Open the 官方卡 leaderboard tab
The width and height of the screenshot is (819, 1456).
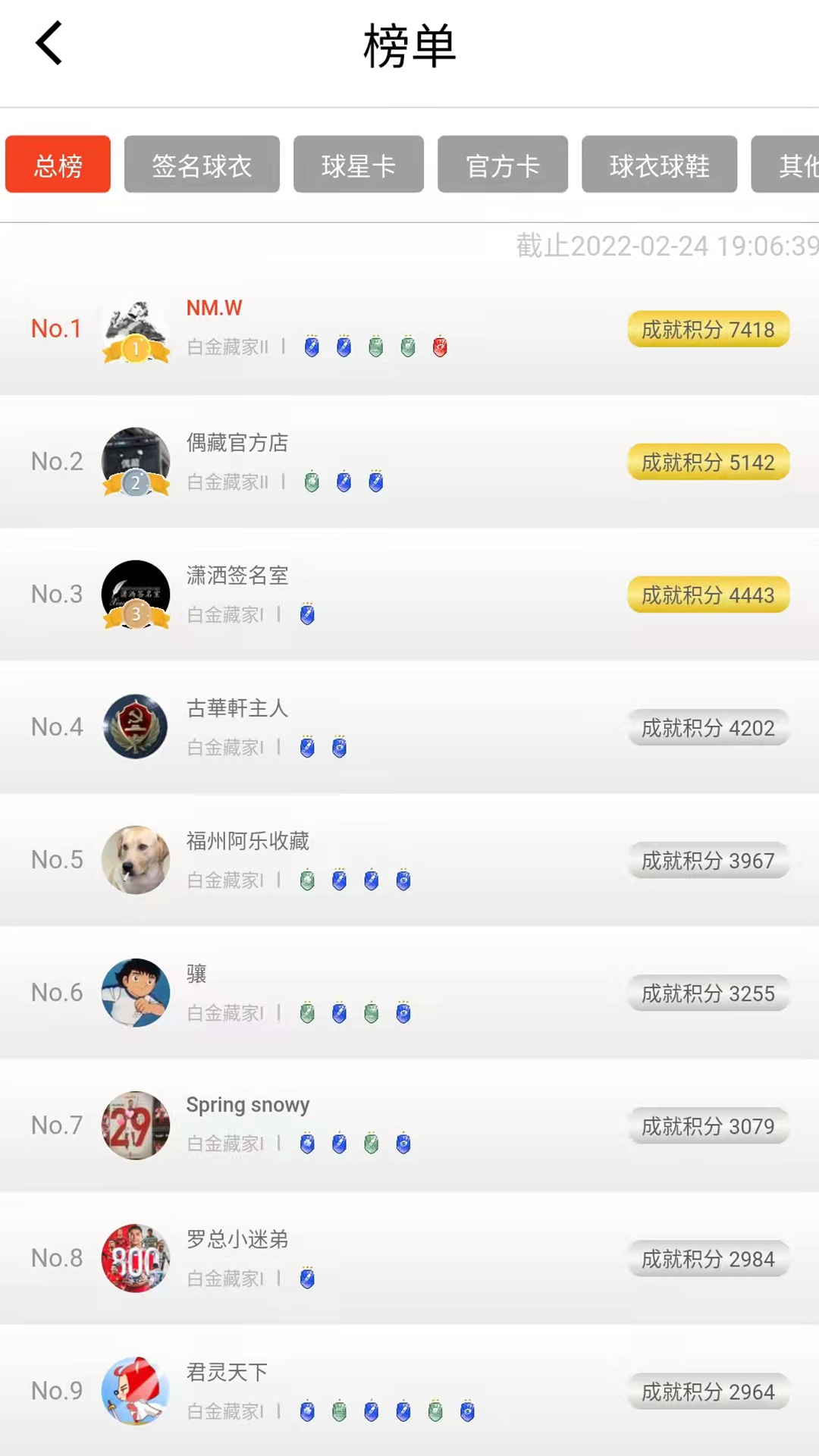pos(502,164)
